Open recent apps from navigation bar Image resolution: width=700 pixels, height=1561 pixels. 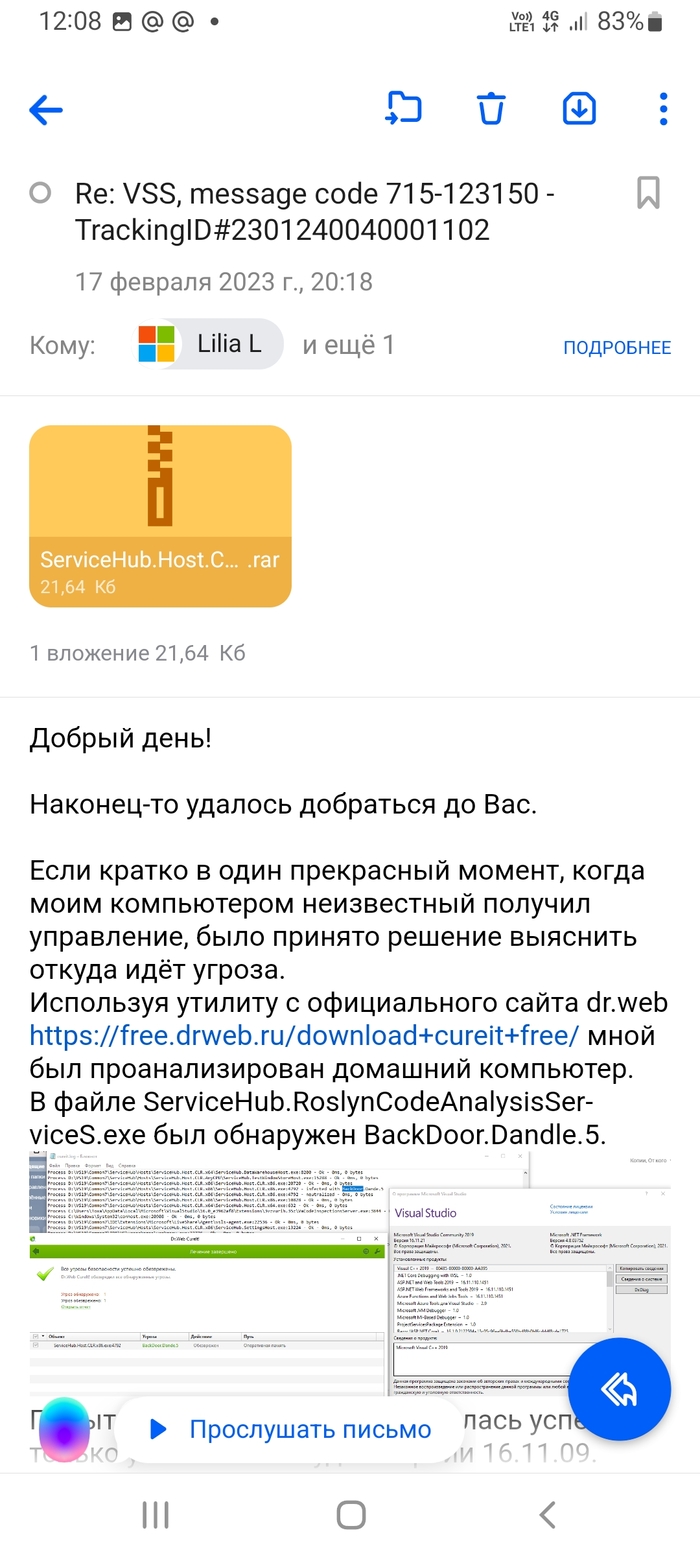pos(155,1515)
